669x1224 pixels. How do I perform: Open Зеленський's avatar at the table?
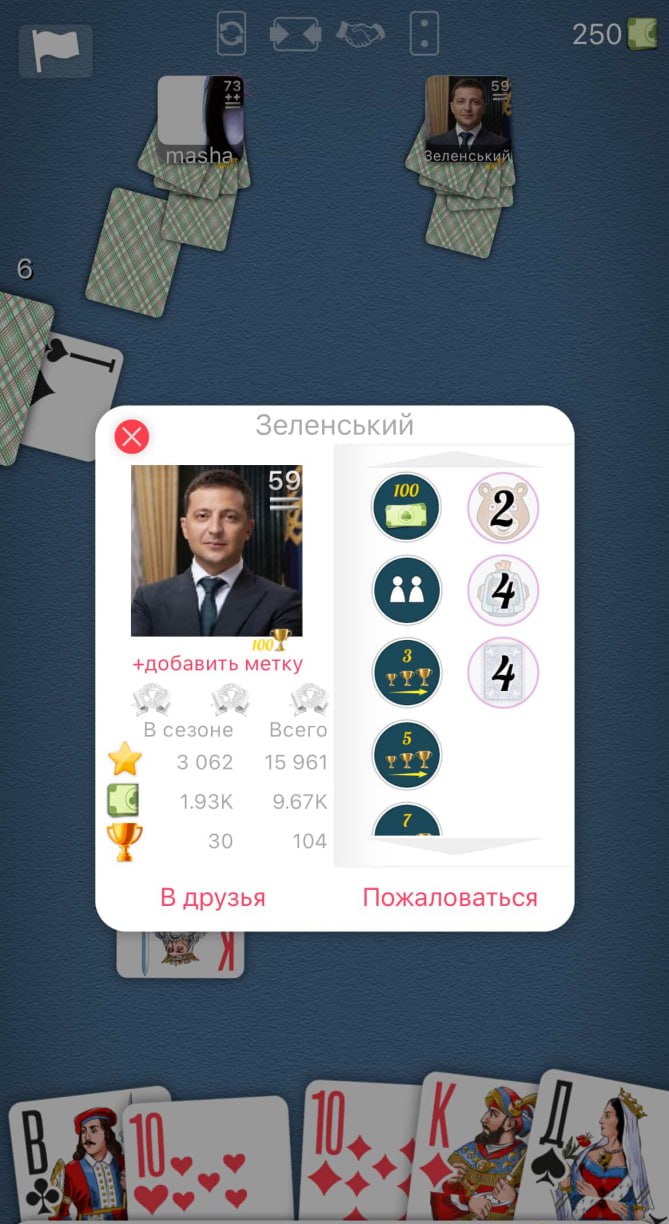(x=467, y=120)
